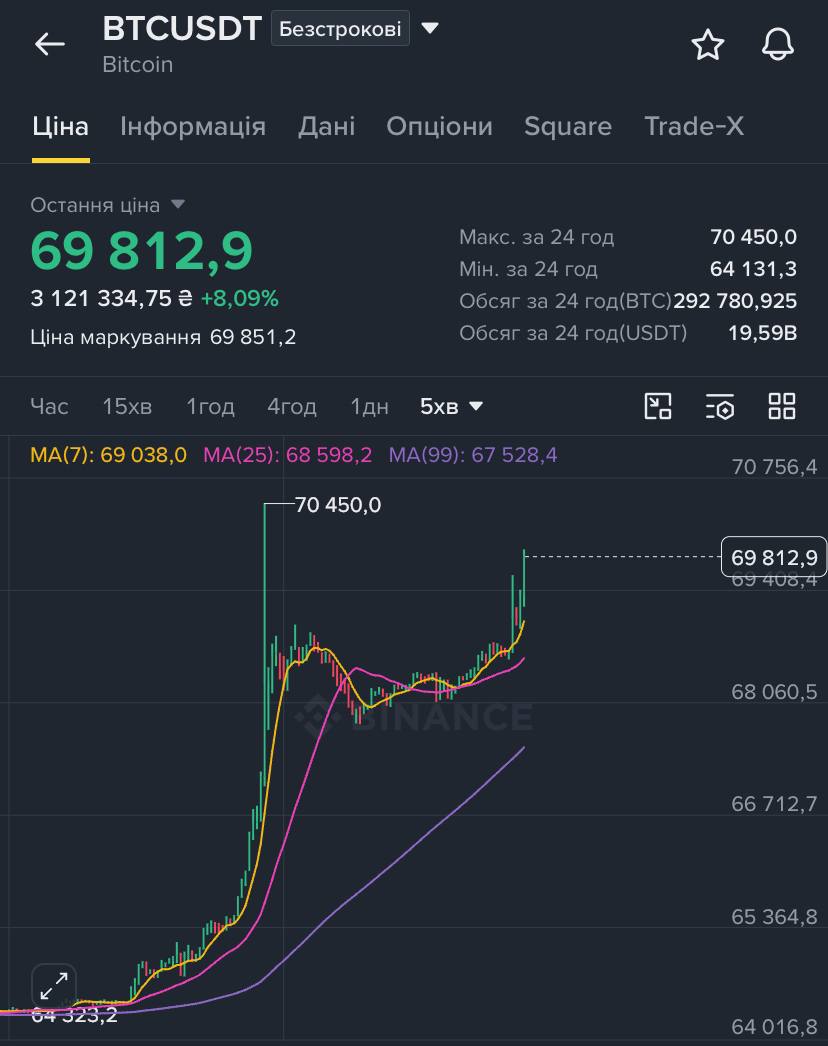The height and width of the screenshot is (1046, 828).
Task: Add BTCUSDT to favorites with star
Action: 707,45
